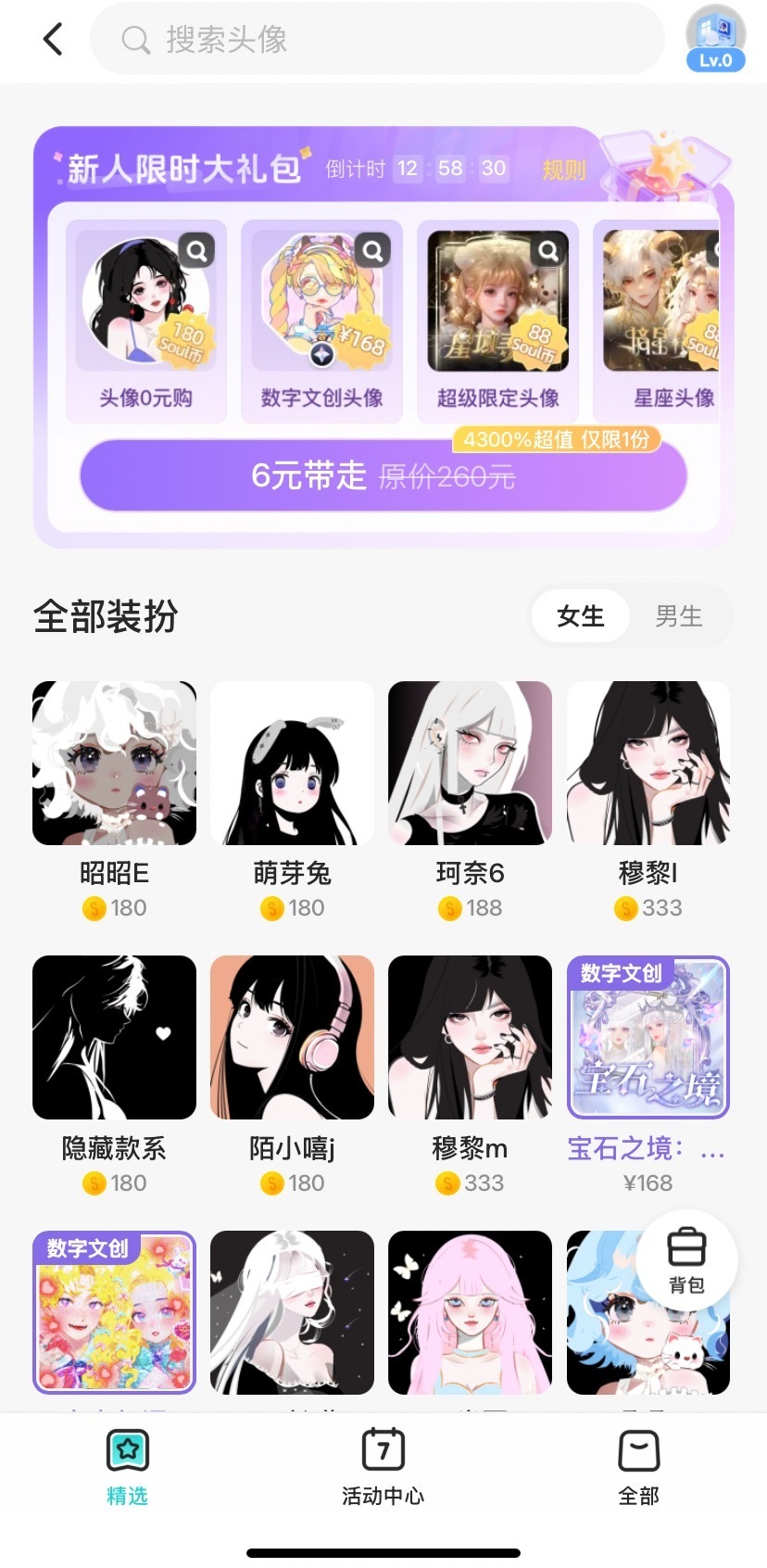Tap the 全部 icon in bottom navigation

(639, 1448)
